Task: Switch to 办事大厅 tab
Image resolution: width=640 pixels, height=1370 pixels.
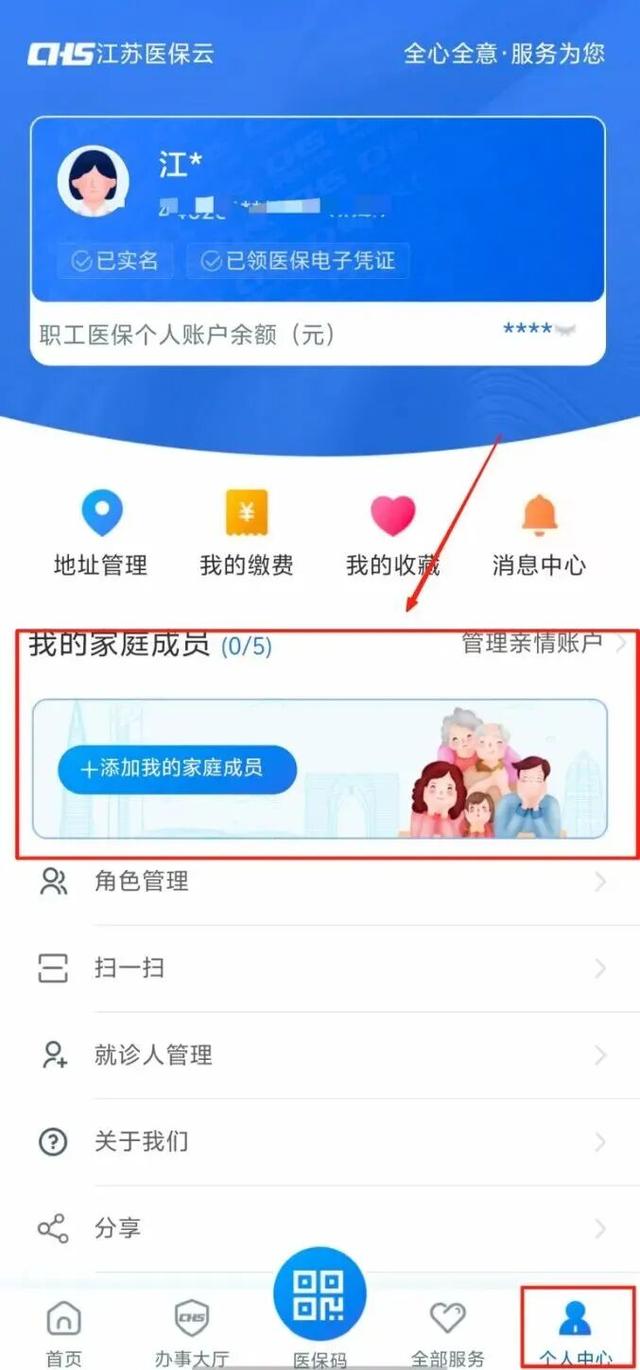Action: [192, 1330]
